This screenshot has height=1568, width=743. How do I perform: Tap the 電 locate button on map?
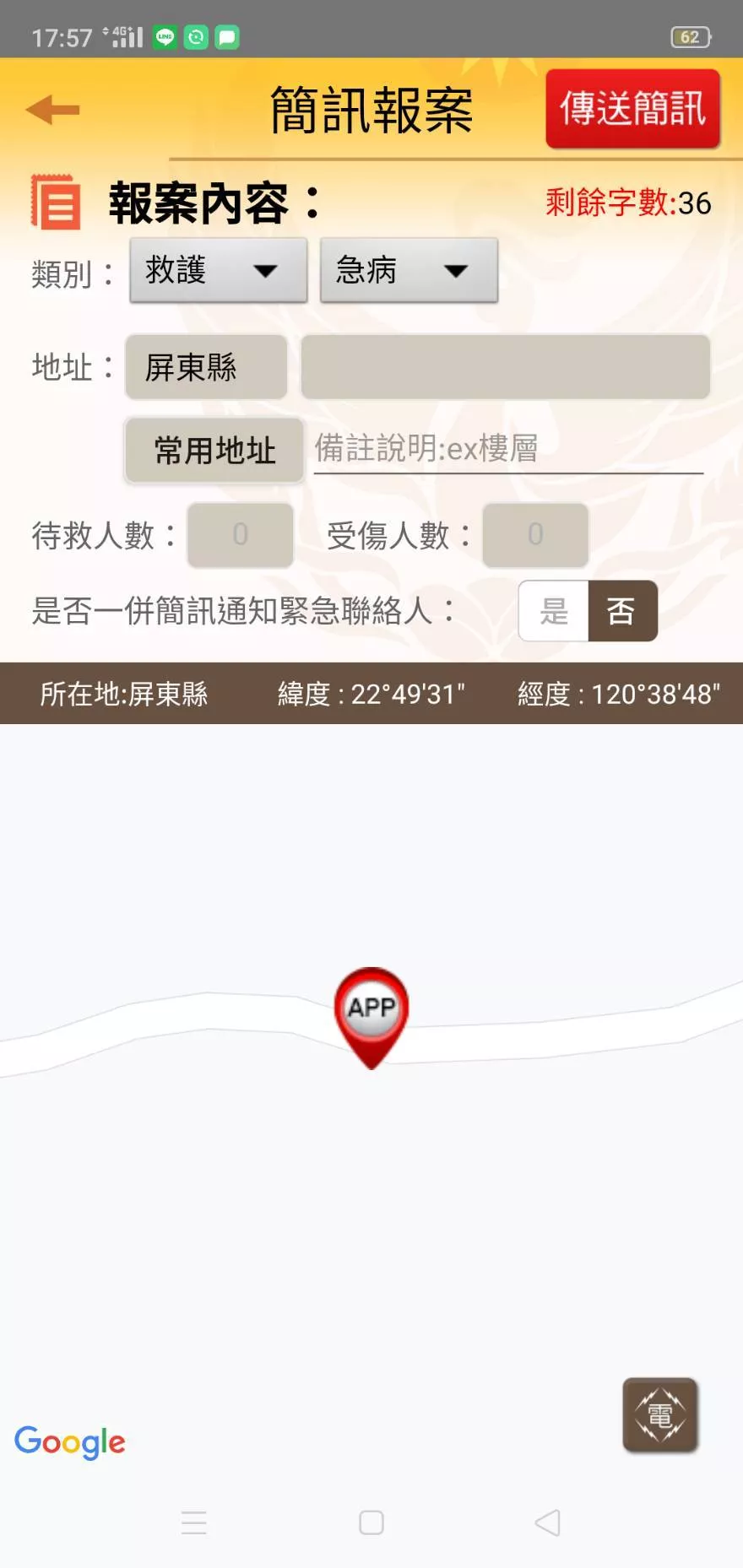(660, 1415)
